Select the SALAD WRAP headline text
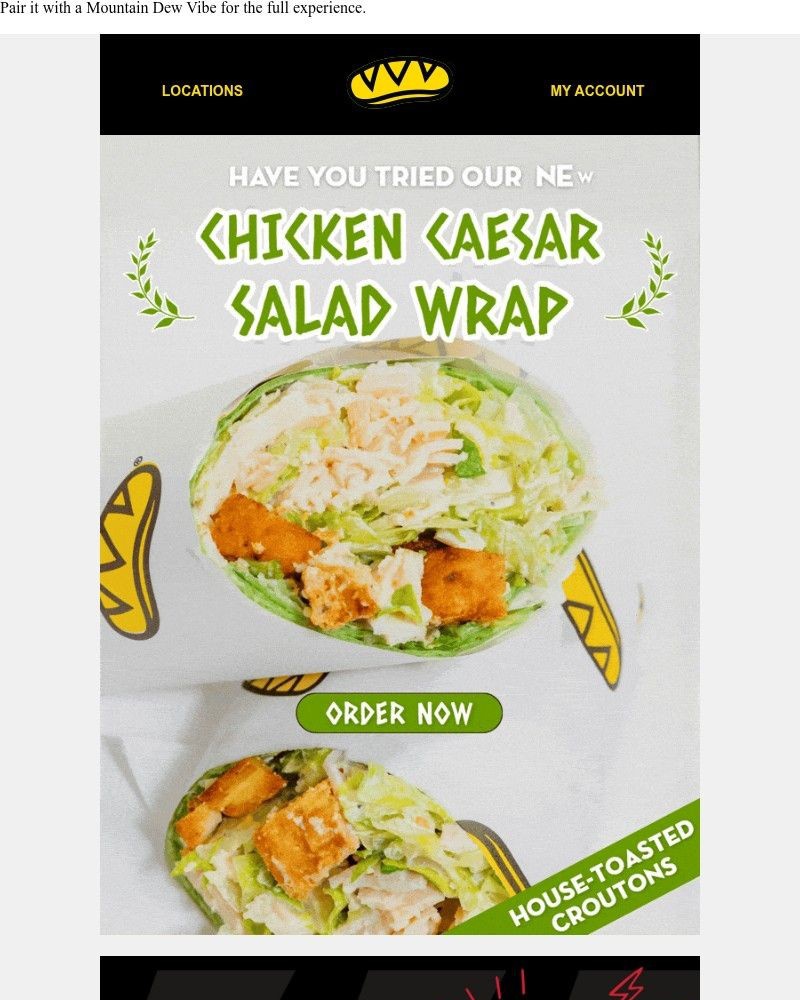The height and width of the screenshot is (1000, 800). pos(398,303)
